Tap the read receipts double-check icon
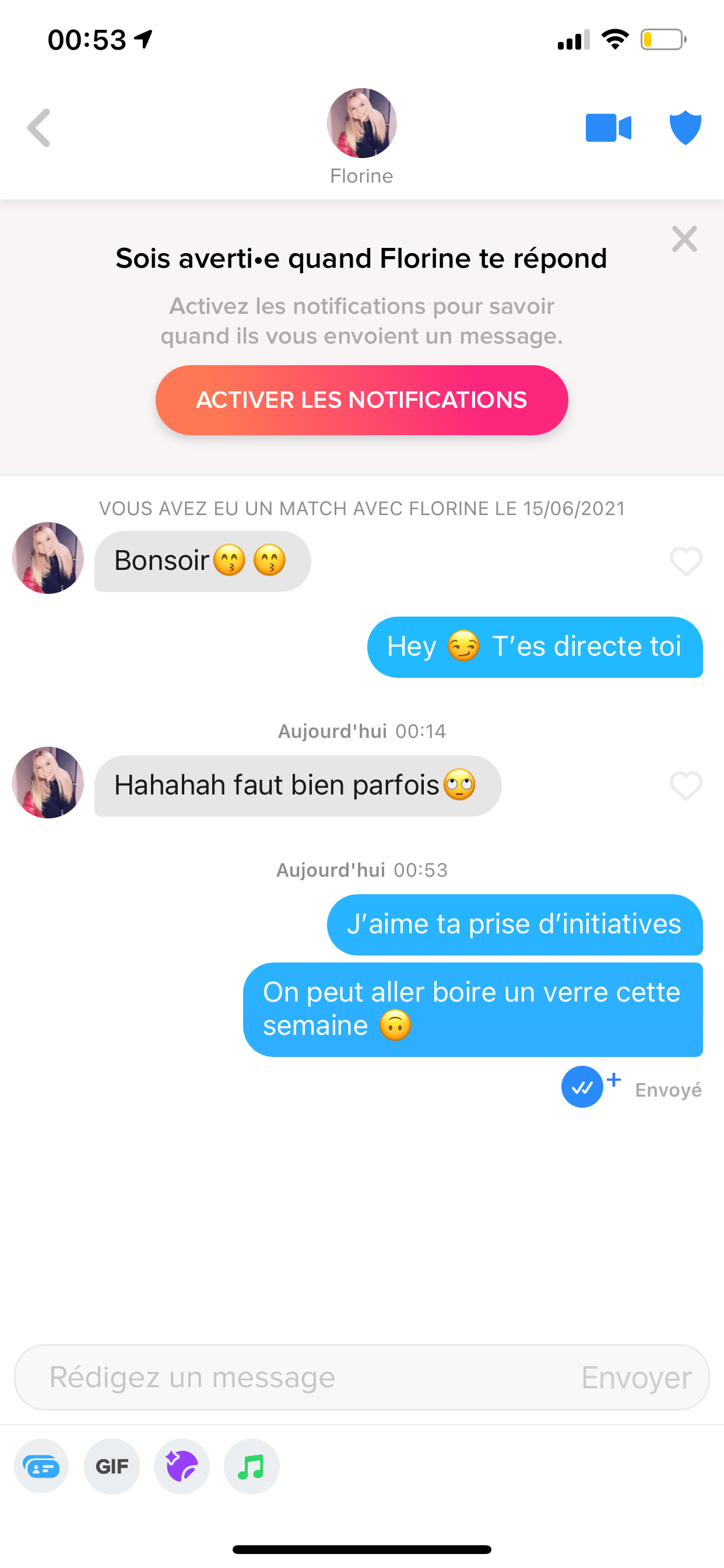 (583, 1087)
